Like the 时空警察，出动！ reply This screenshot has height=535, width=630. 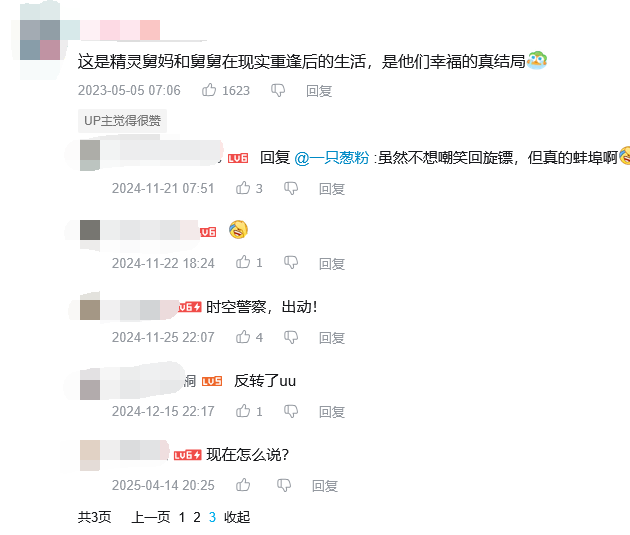(x=243, y=337)
